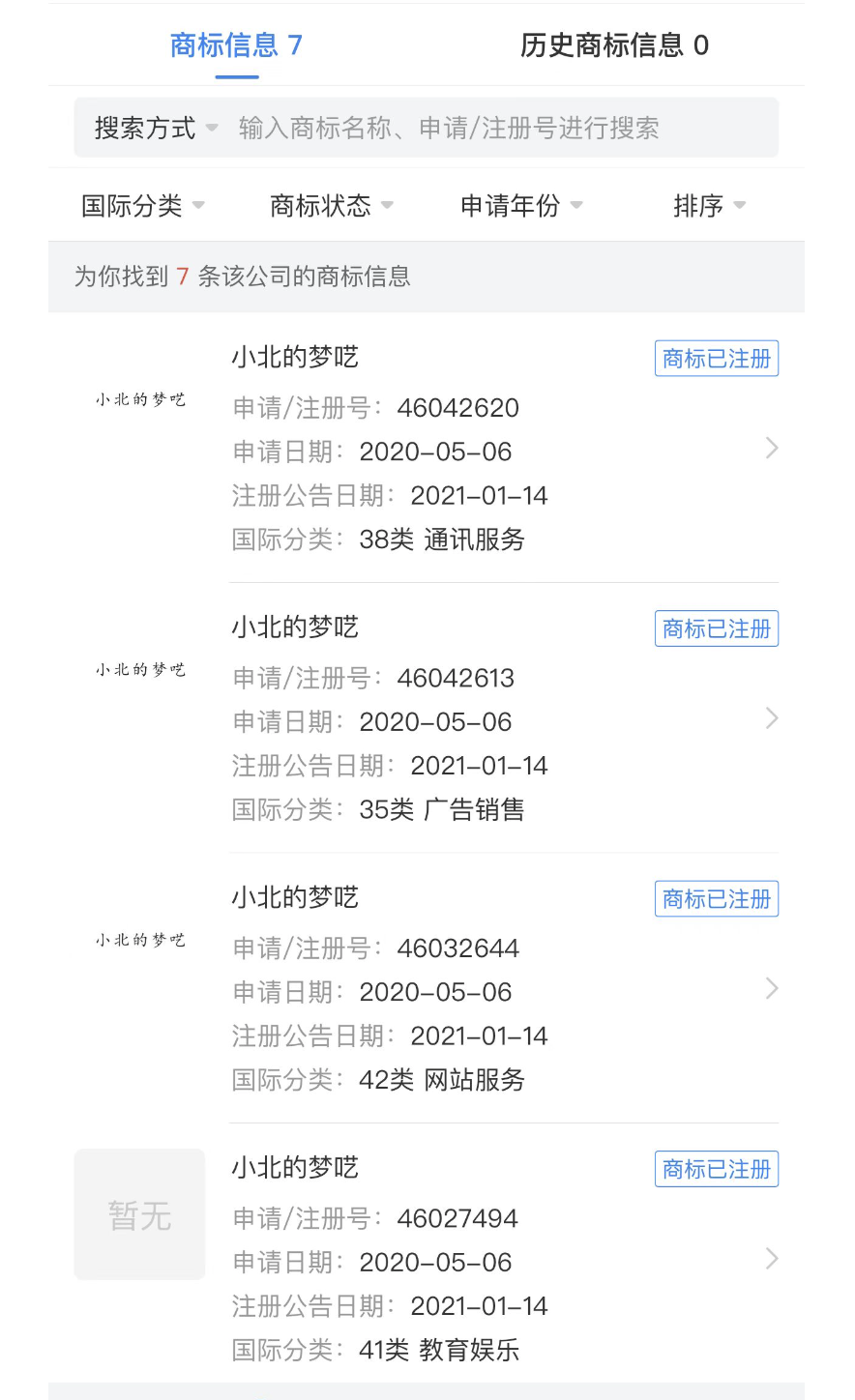Viewport: 855px width, 1400px height.
Task: Open the 排序 sorting options
Action: (x=709, y=205)
